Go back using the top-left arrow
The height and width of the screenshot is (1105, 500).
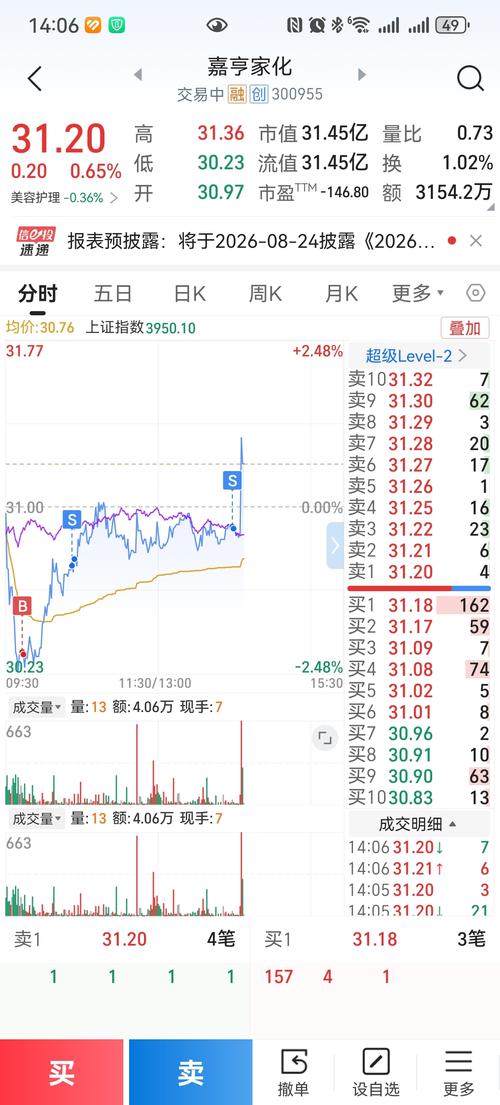point(35,78)
